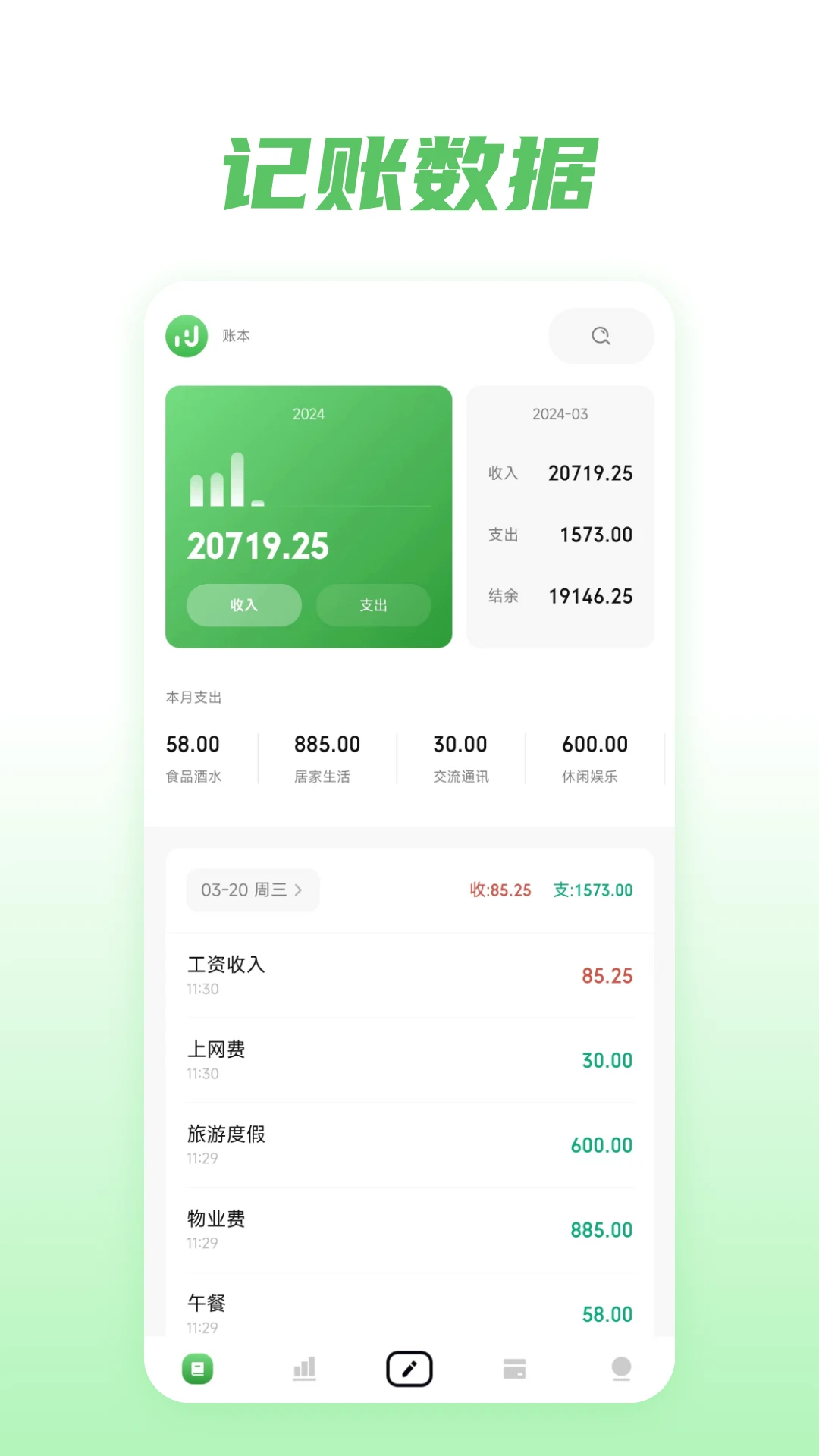Screen dimensions: 819x1456
Task: Click the app logo next to 账本
Action: pos(186,336)
